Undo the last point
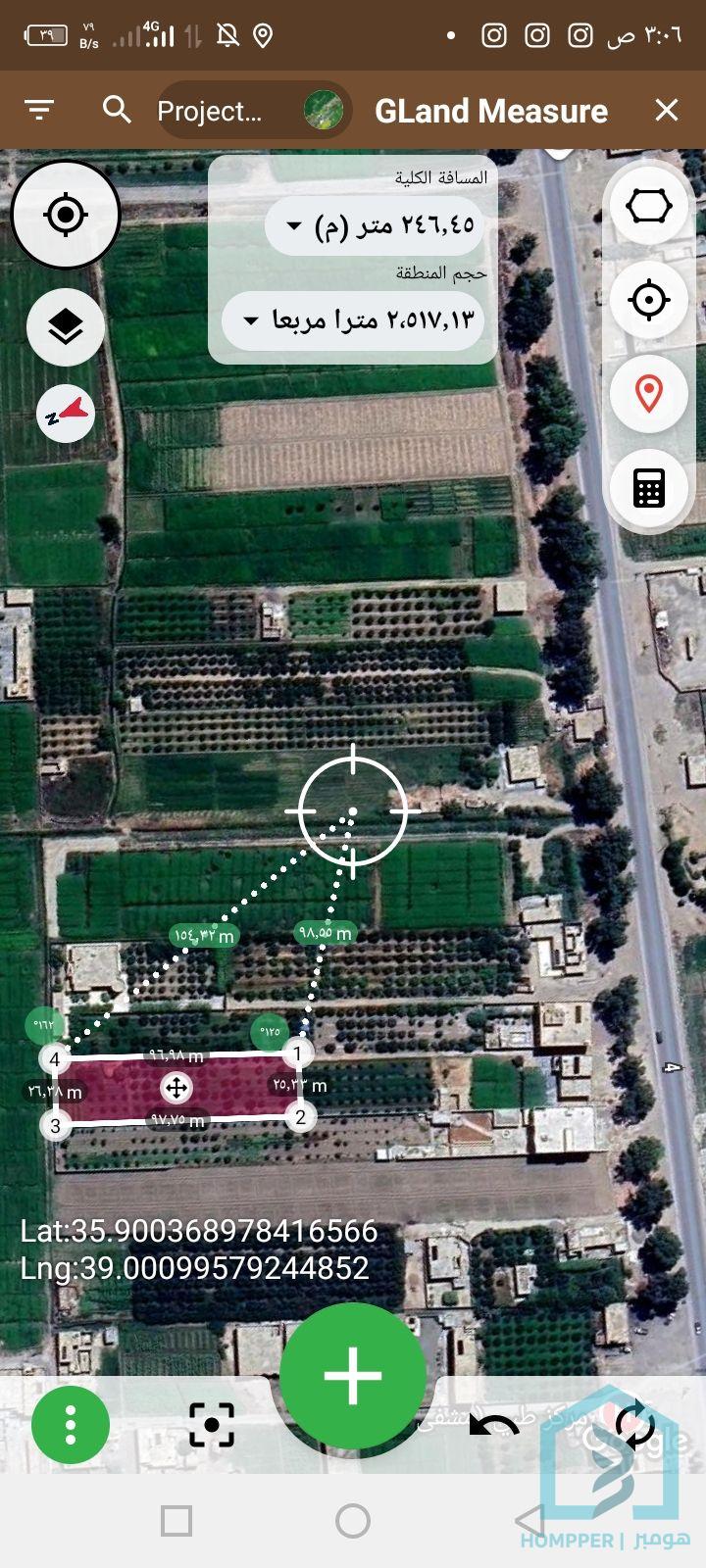The image size is (706, 1568). (494, 1425)
